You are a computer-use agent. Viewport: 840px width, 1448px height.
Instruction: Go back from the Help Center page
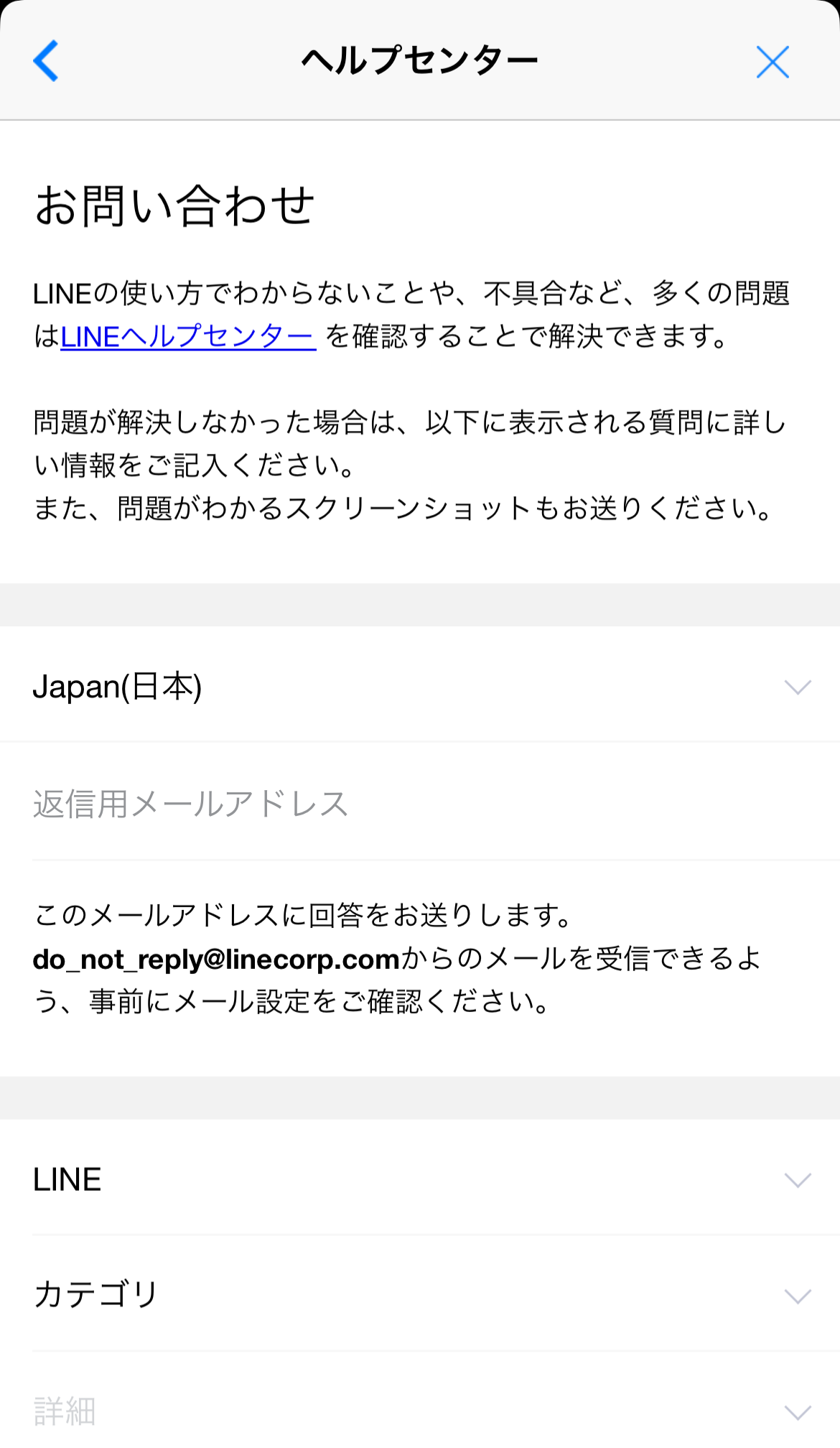[x=46, y=61]
